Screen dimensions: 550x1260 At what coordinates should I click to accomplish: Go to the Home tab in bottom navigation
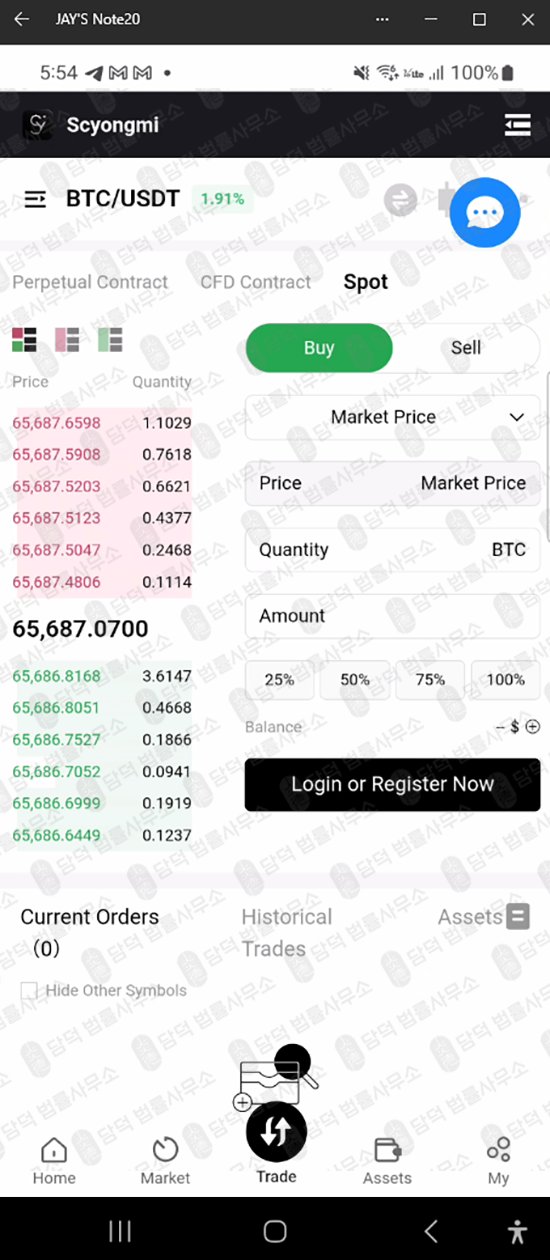click(54, 1162)
